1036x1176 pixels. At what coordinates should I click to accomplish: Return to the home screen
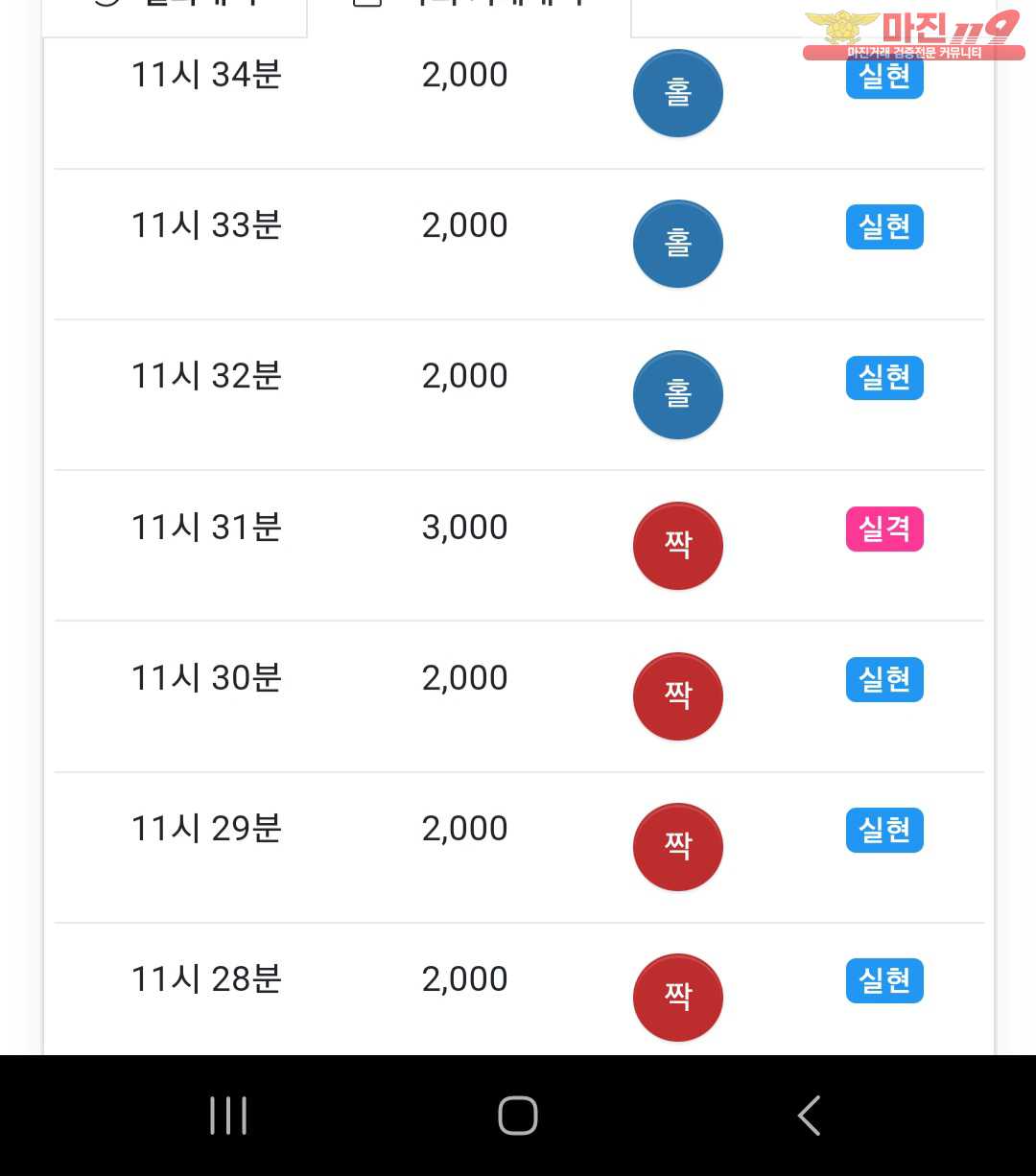click(x=518, y=1116)
